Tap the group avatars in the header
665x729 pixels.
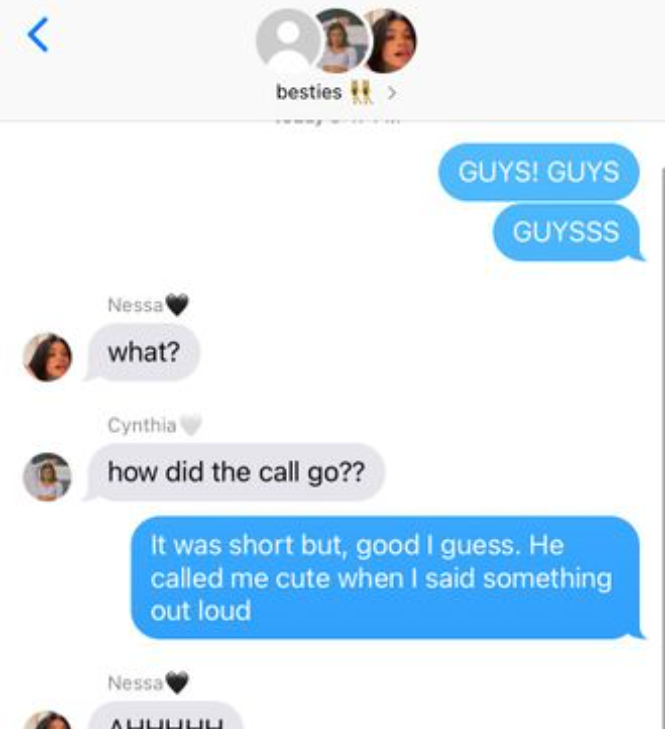(336, 41)
